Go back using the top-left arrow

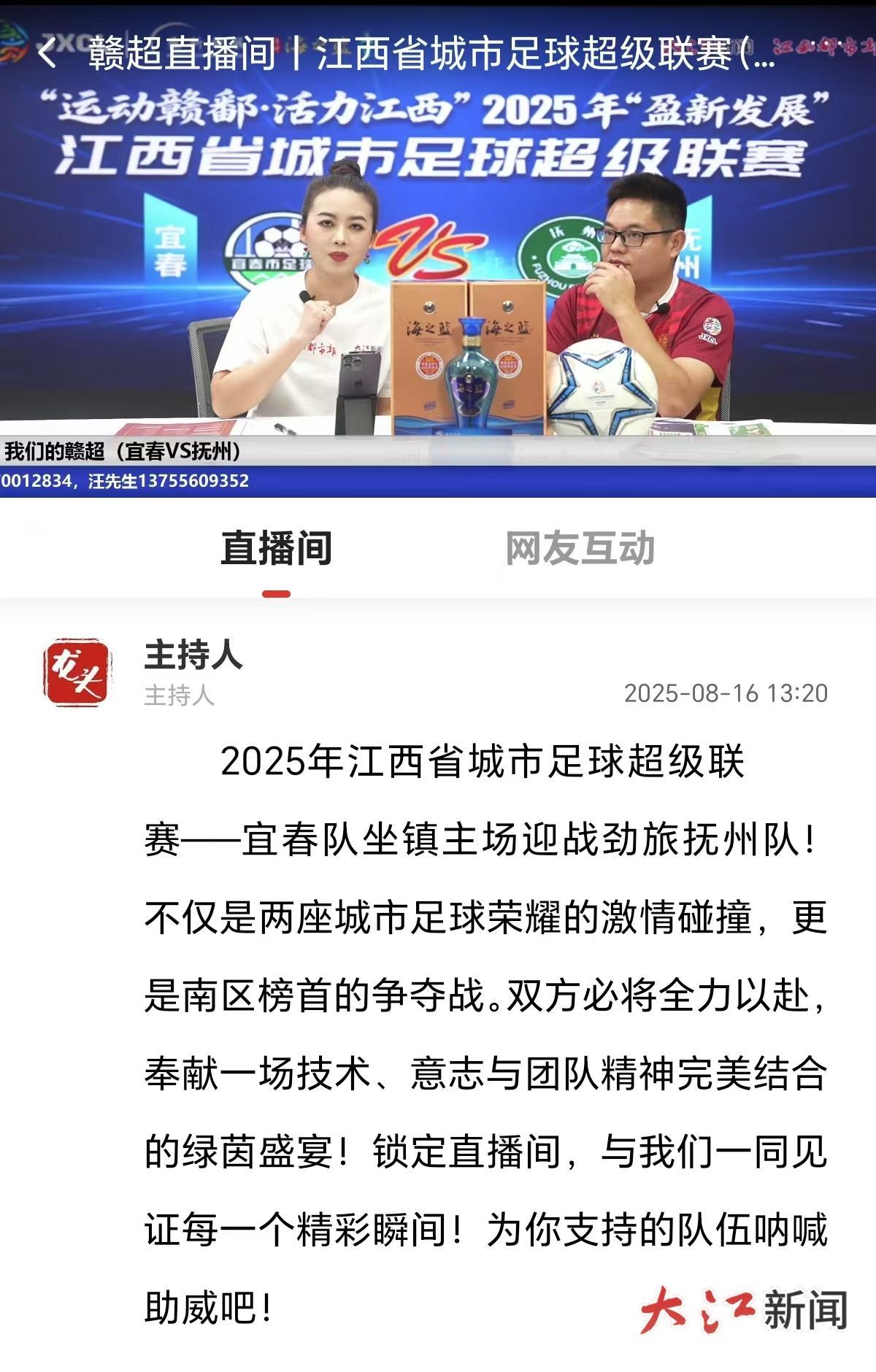[x=47, y=54]
